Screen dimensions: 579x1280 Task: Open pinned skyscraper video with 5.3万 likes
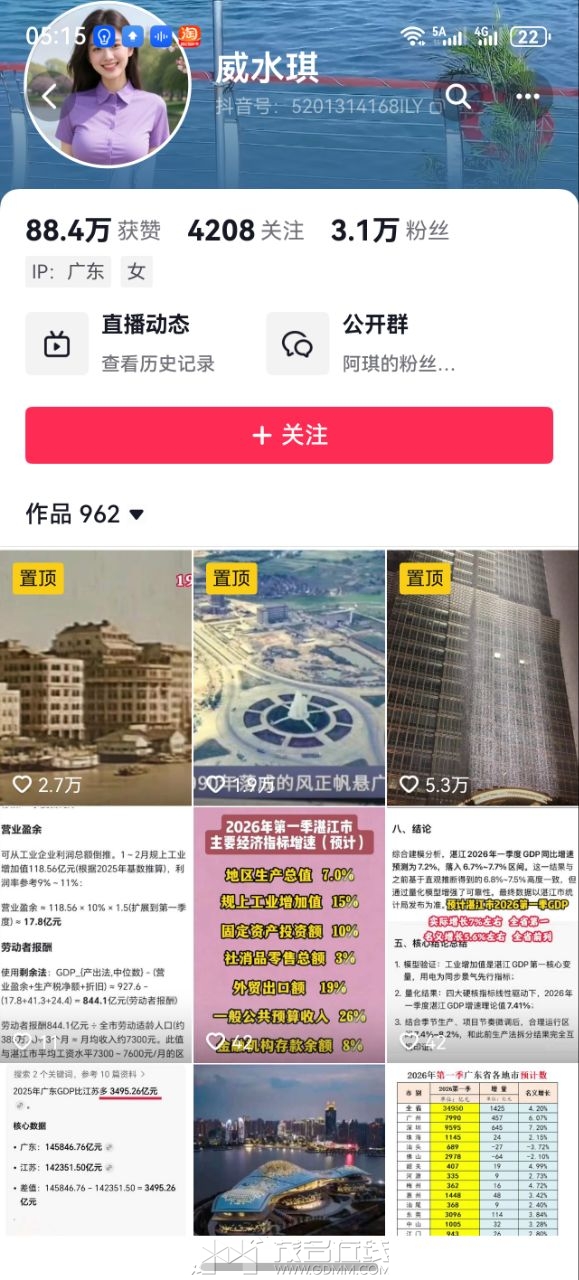[x=483, y=677]
